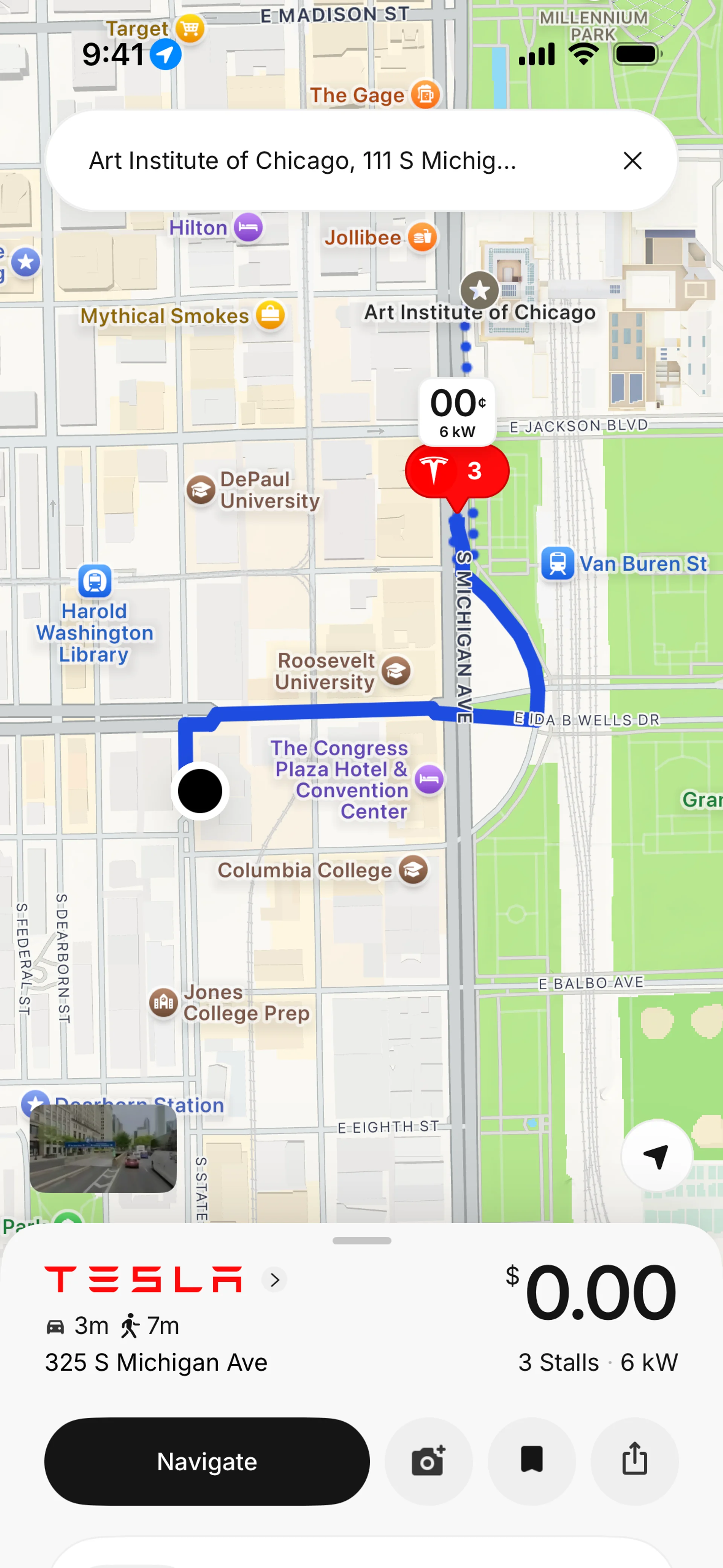Clear the Art Institute of Chicago search
723x1568 pixels.
coord(632,161)
